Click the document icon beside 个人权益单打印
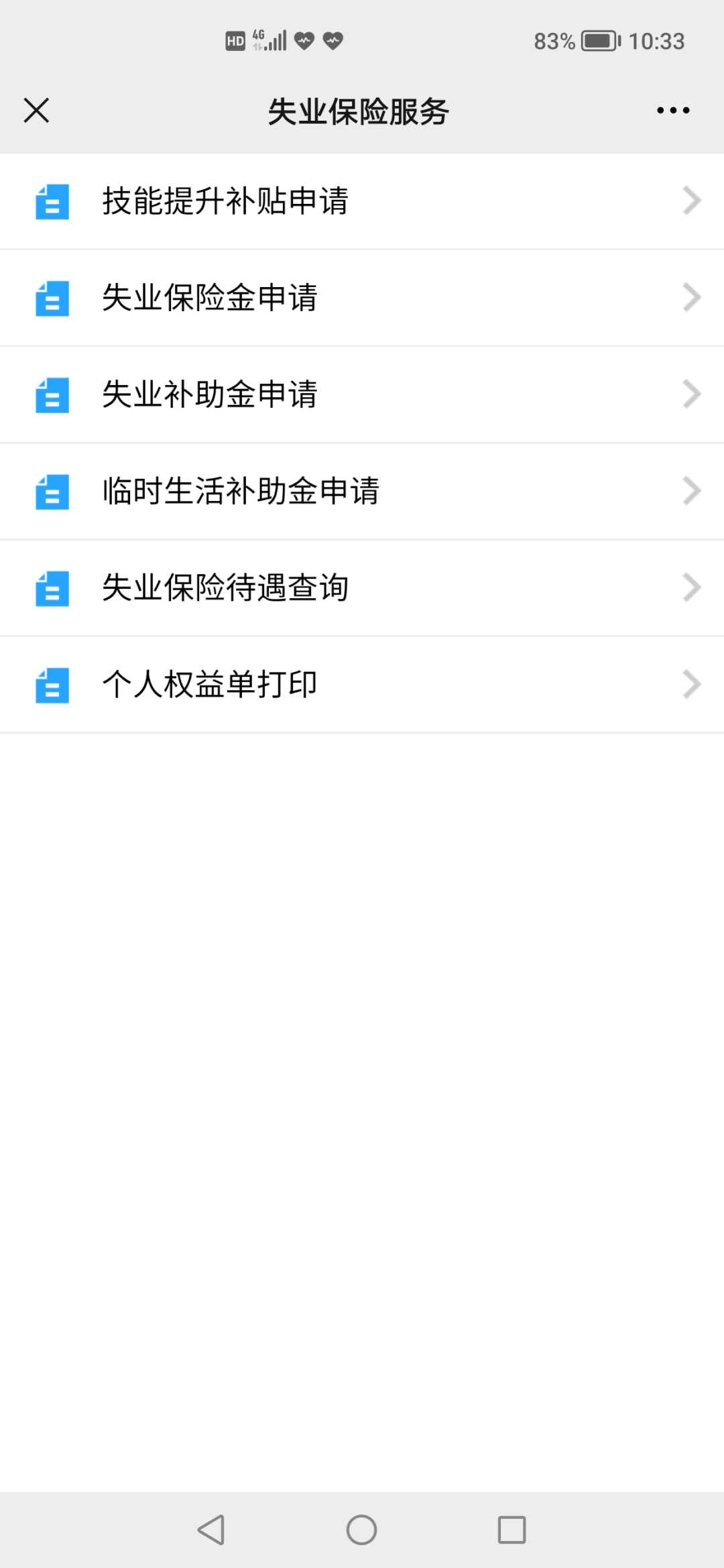Screen dimensions: 724x1568 pyautogui.click(x=52, y=683)
